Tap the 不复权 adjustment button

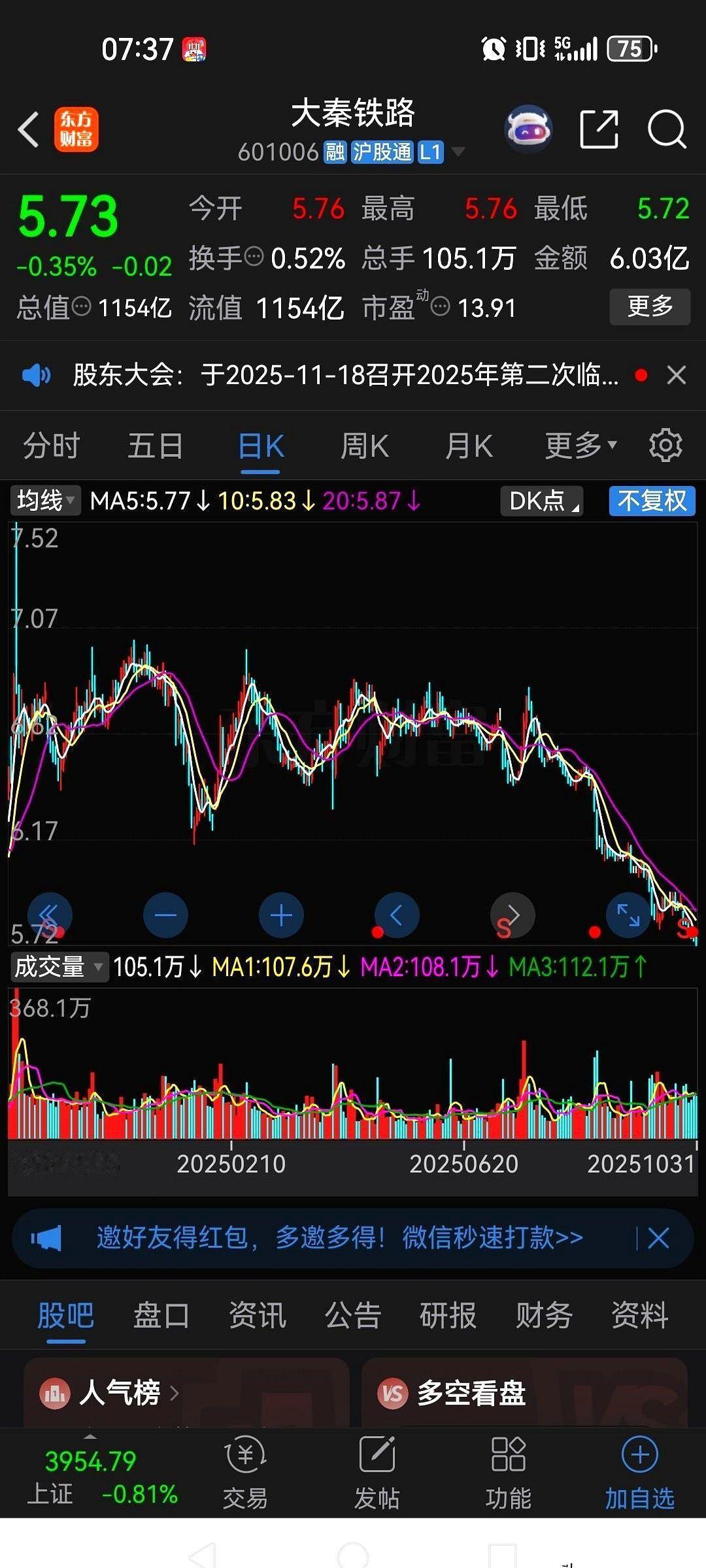[652, 501]
